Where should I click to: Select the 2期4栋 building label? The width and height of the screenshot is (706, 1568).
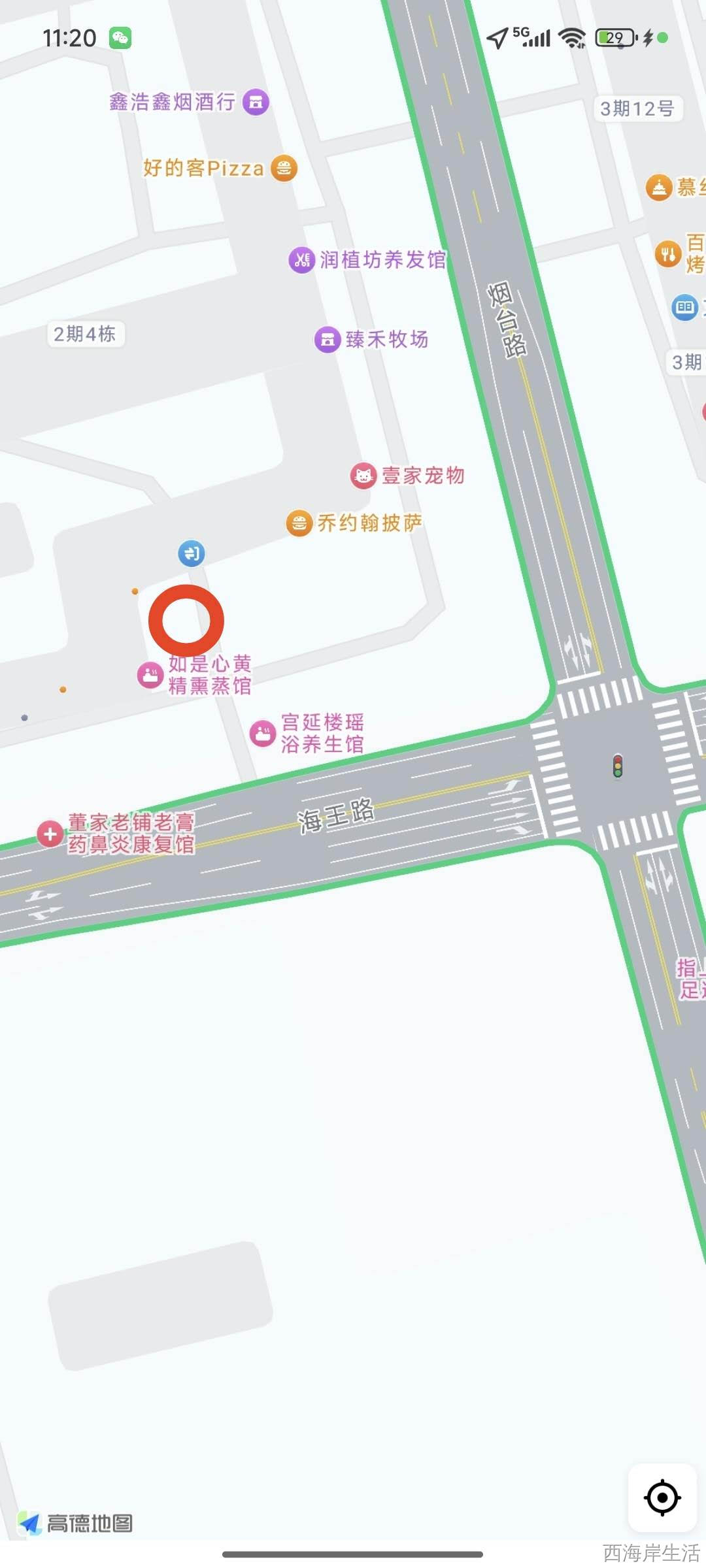(85, 335)
